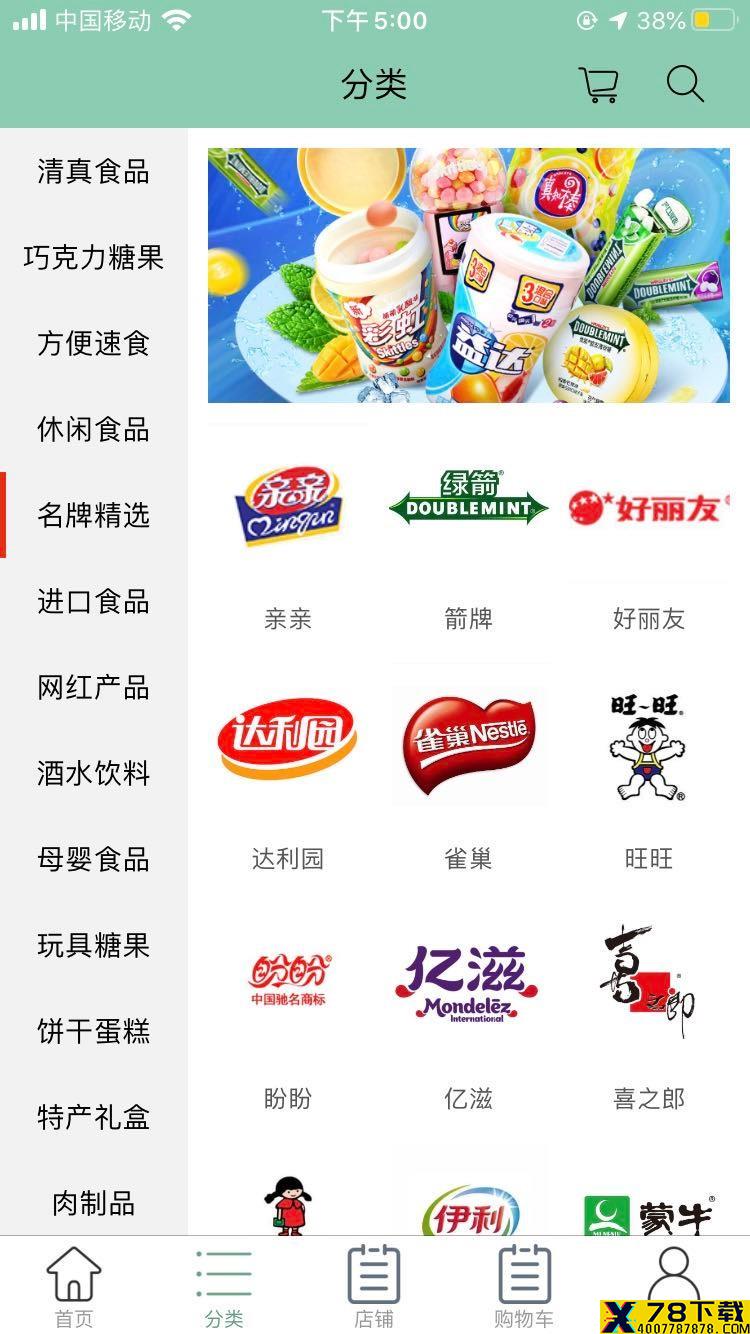Go to the 购物车 tab
Viewport: 750px width, 1334px height.
coord(524,1286)
